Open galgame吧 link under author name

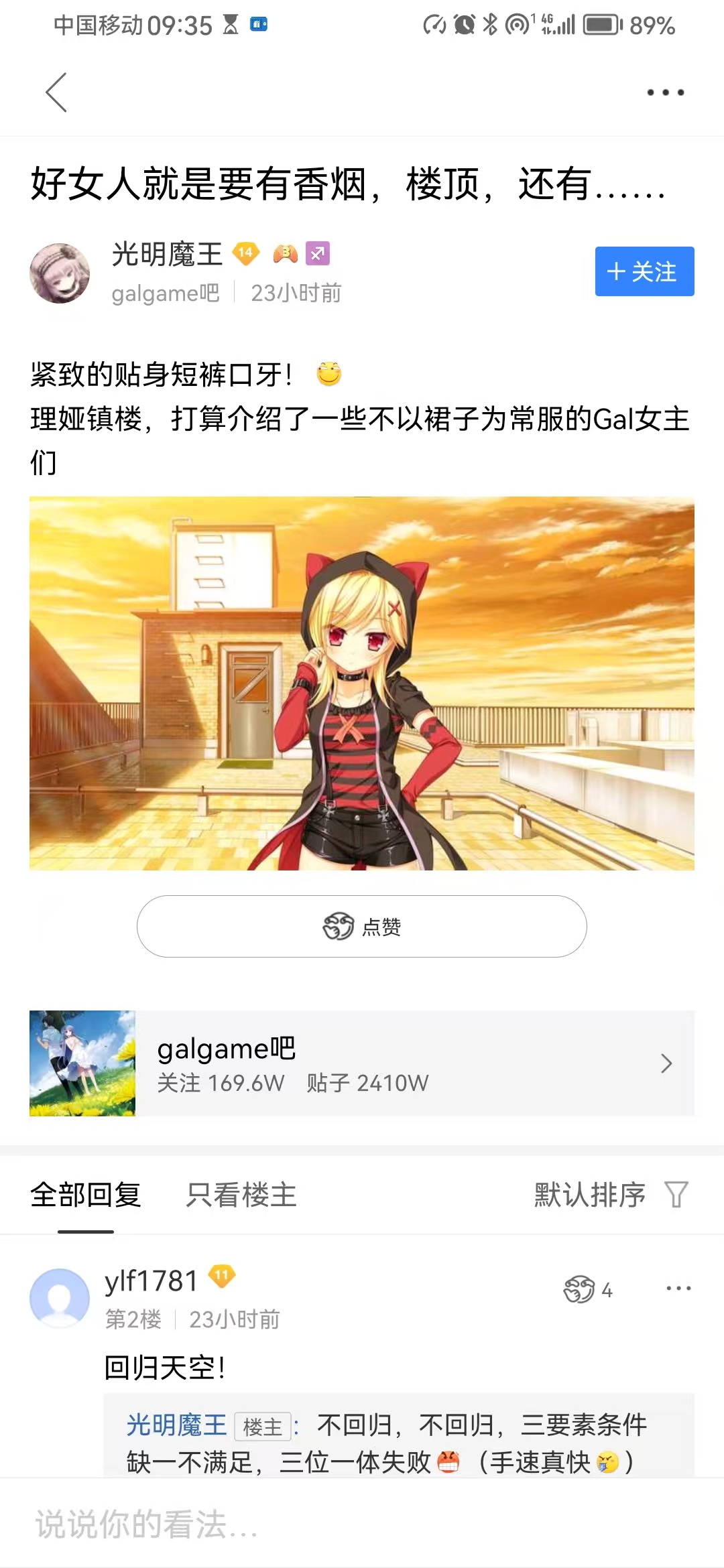[x=166, y=293]
